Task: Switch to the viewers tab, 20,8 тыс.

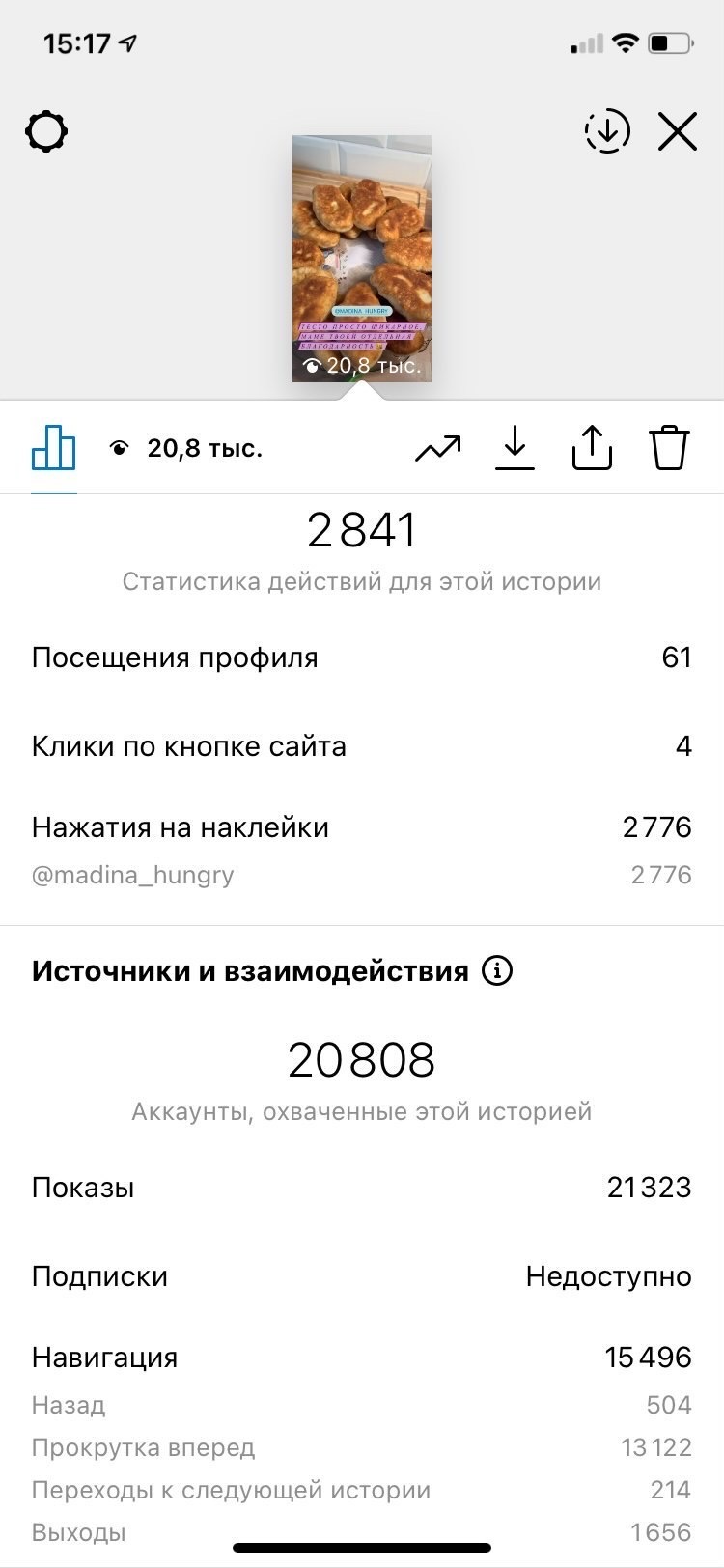Action: click(x=186, y=448)
